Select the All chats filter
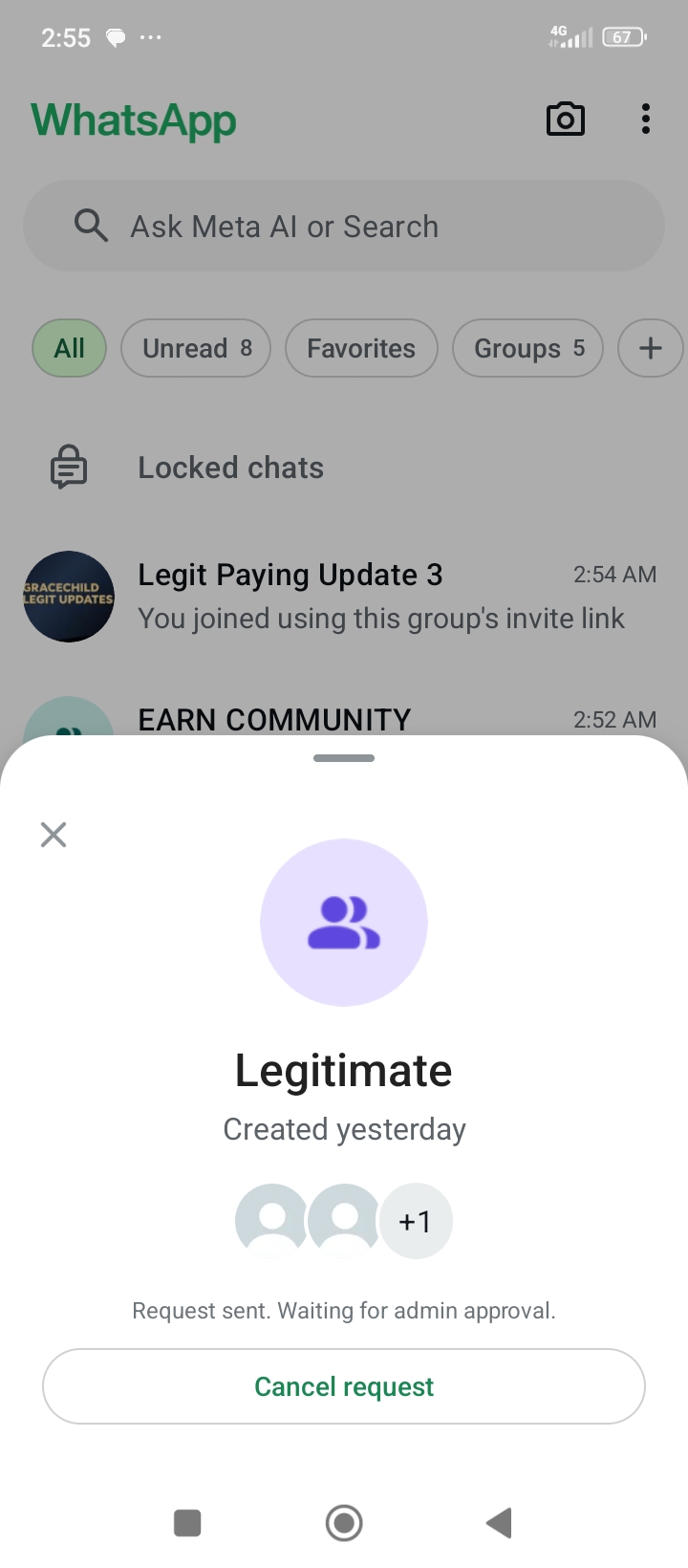The height and width of the screenshot is (1568, 688). click(69, 348)
